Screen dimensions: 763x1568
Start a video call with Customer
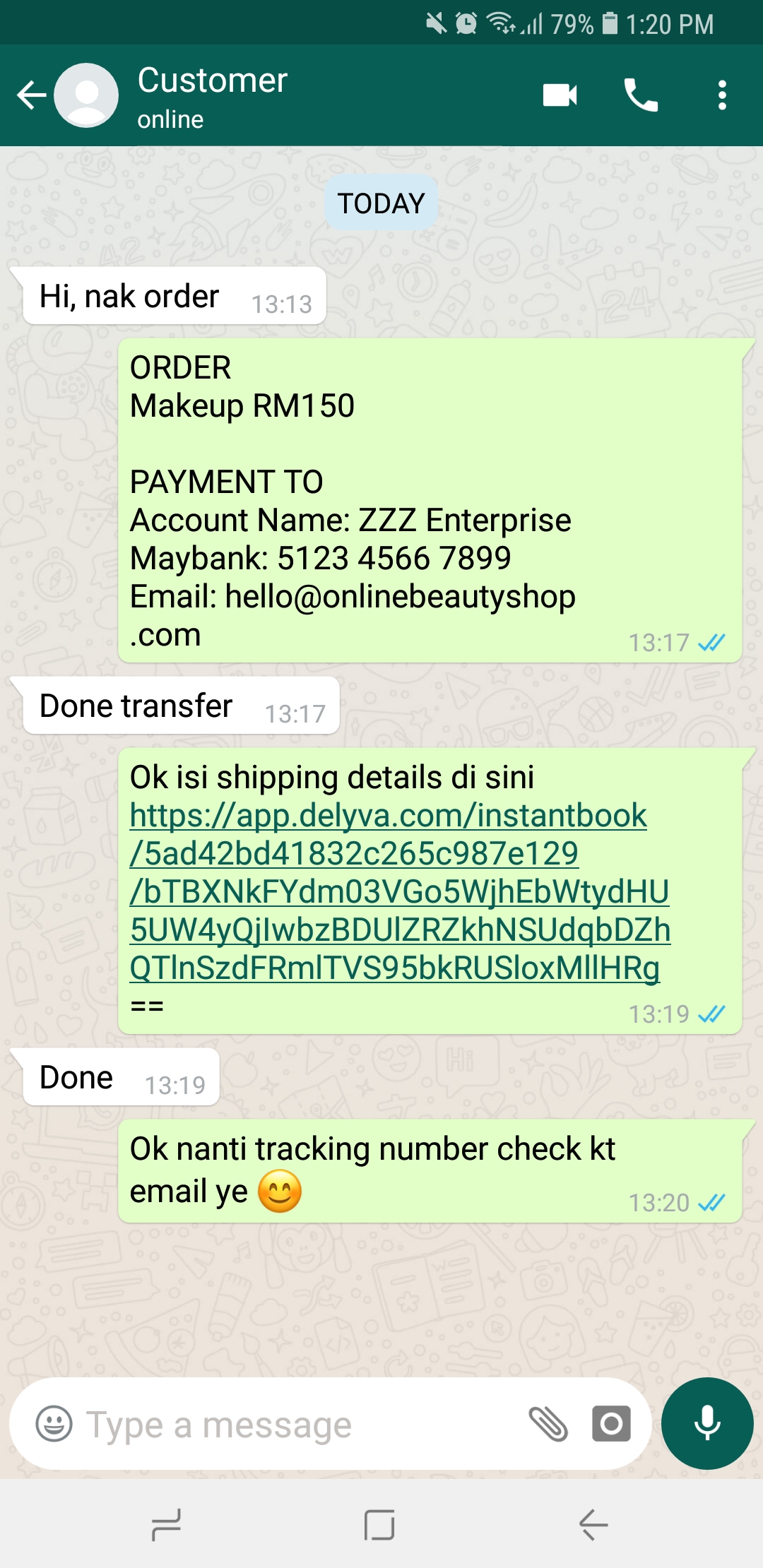(560, 95)
